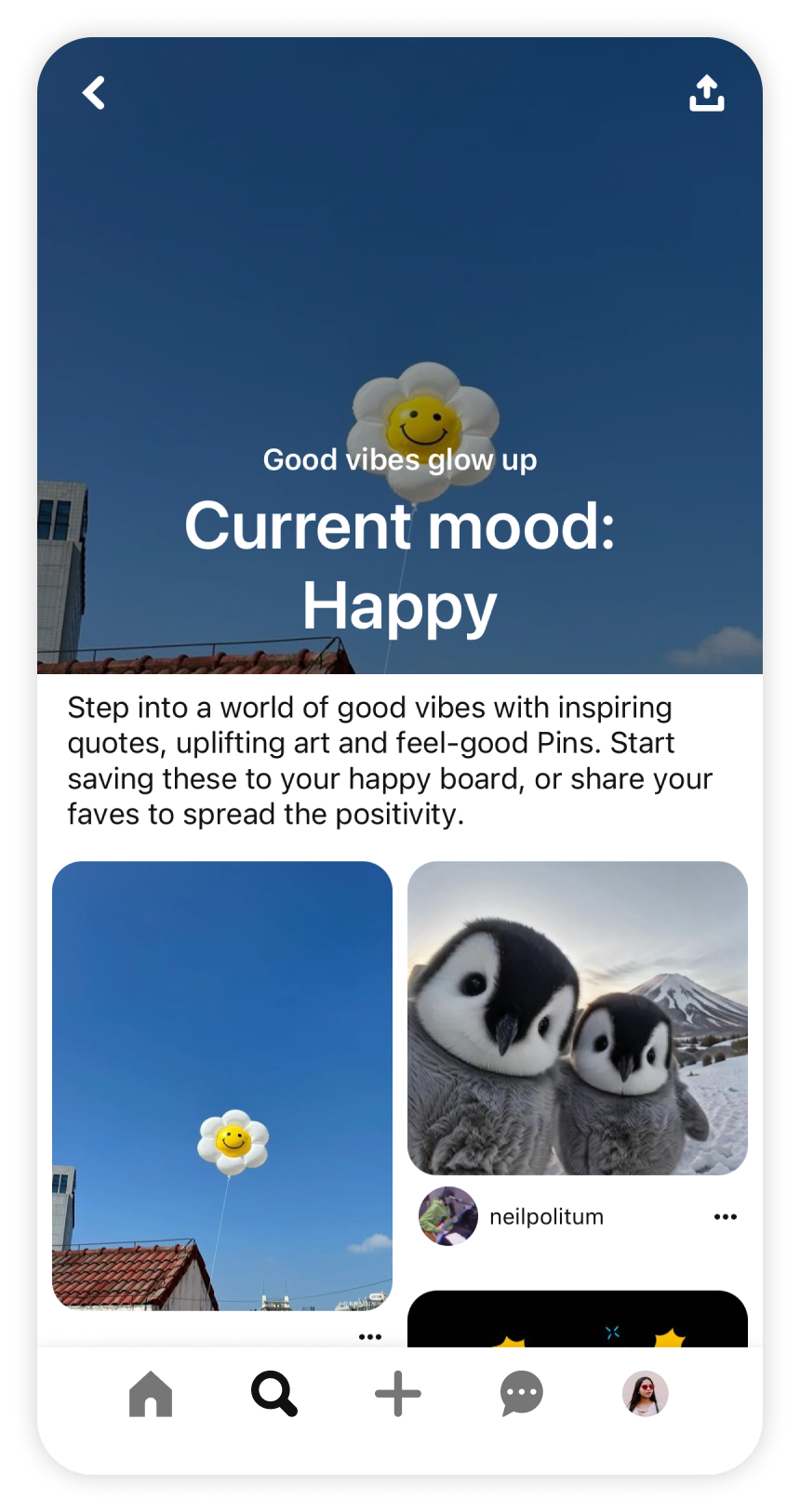Switch to the Home tab
The image size is (800, 1512).
click(151, 1394)
